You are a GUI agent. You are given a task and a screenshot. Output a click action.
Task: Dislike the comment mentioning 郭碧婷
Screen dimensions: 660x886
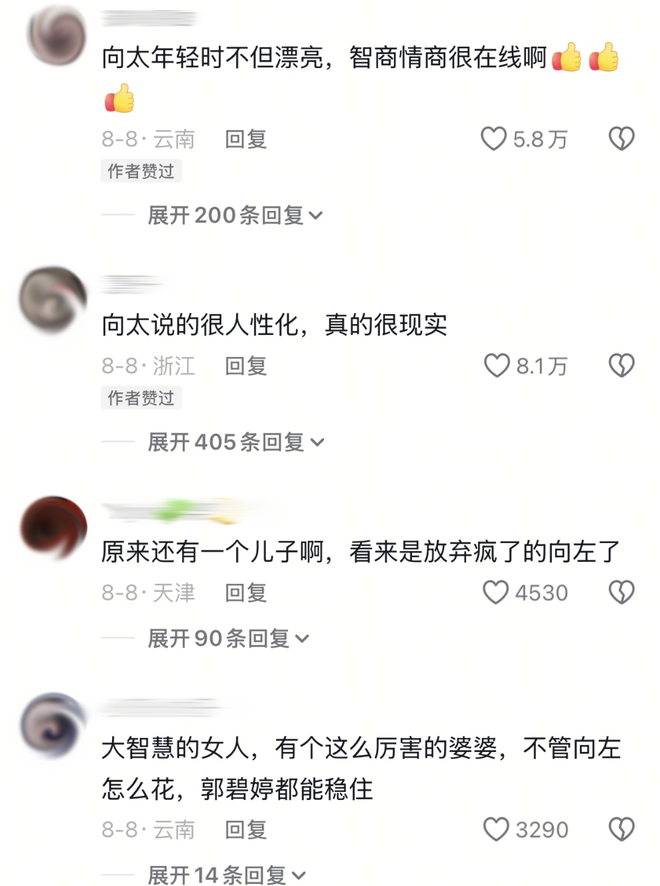622,829
